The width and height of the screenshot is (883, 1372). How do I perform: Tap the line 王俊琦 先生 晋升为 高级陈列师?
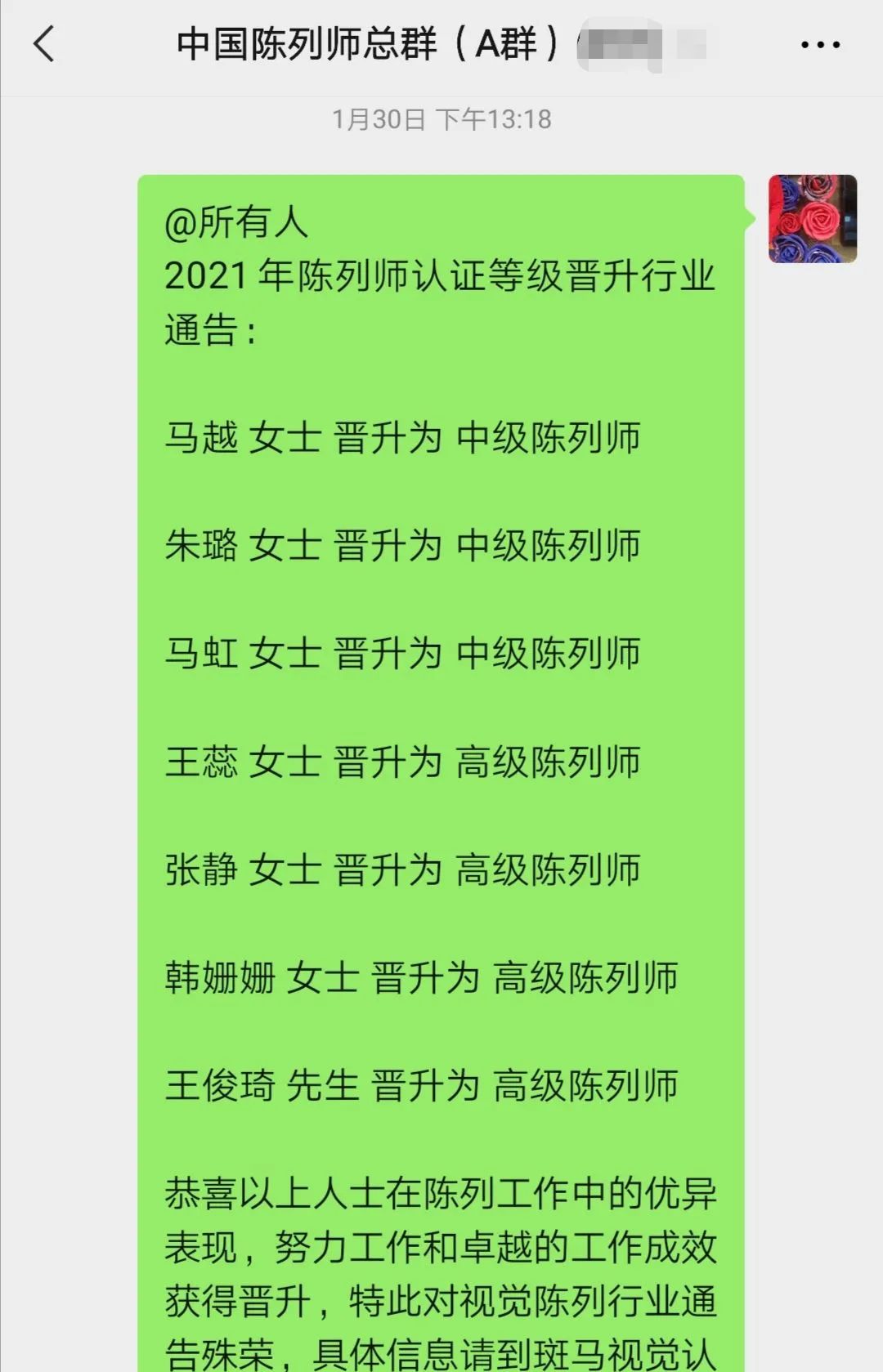point(421,1085)
